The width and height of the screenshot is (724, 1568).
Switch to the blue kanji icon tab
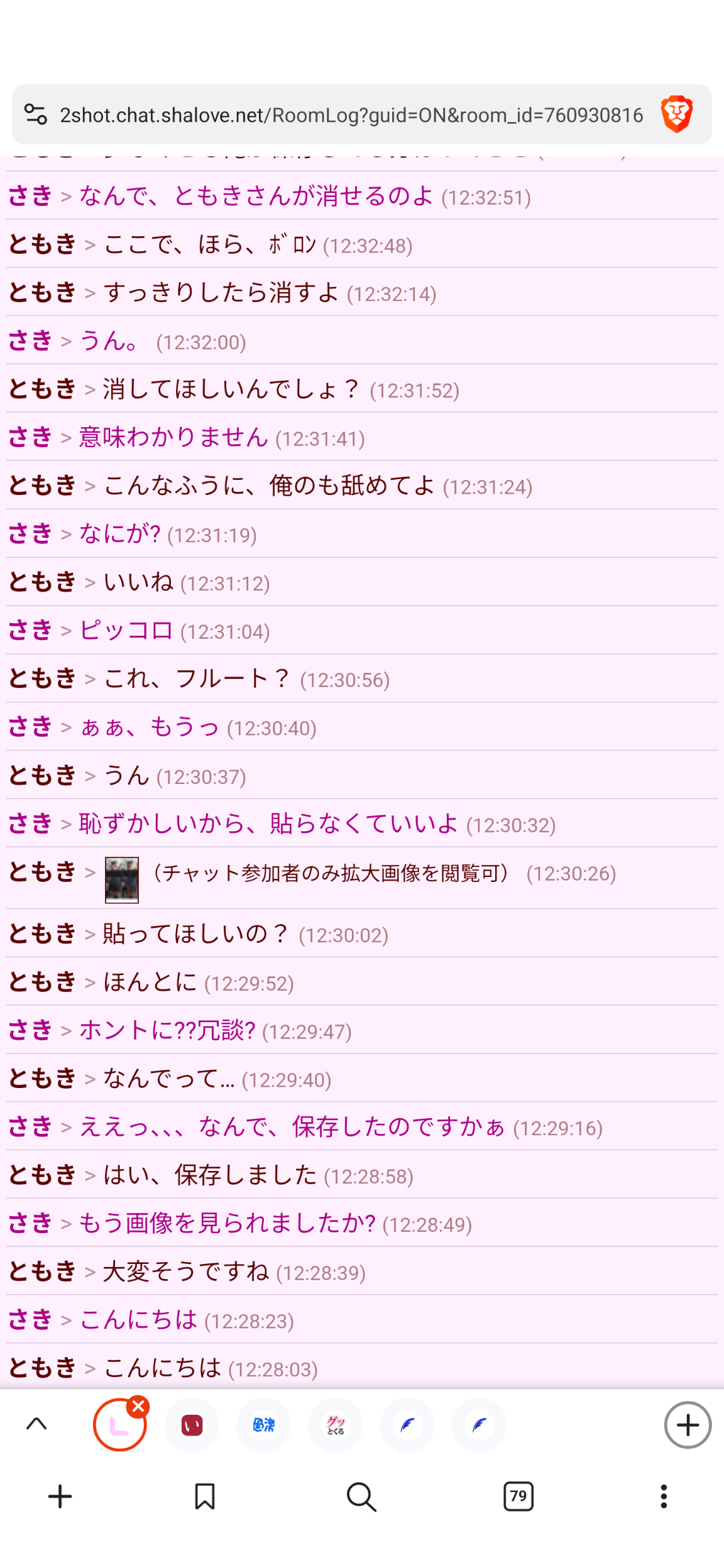click(263, 1425)
